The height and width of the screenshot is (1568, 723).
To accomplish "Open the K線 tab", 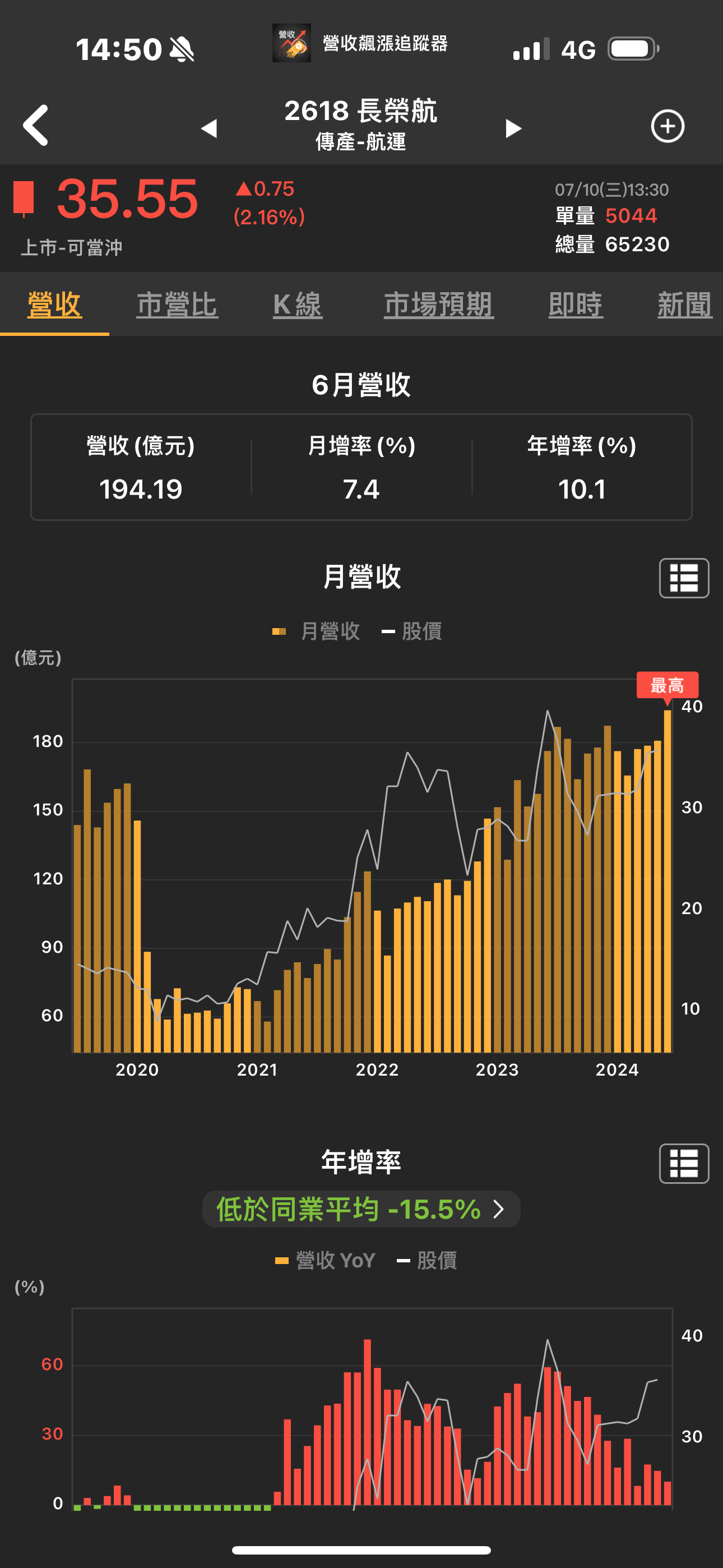I will [x=298, y=305].
